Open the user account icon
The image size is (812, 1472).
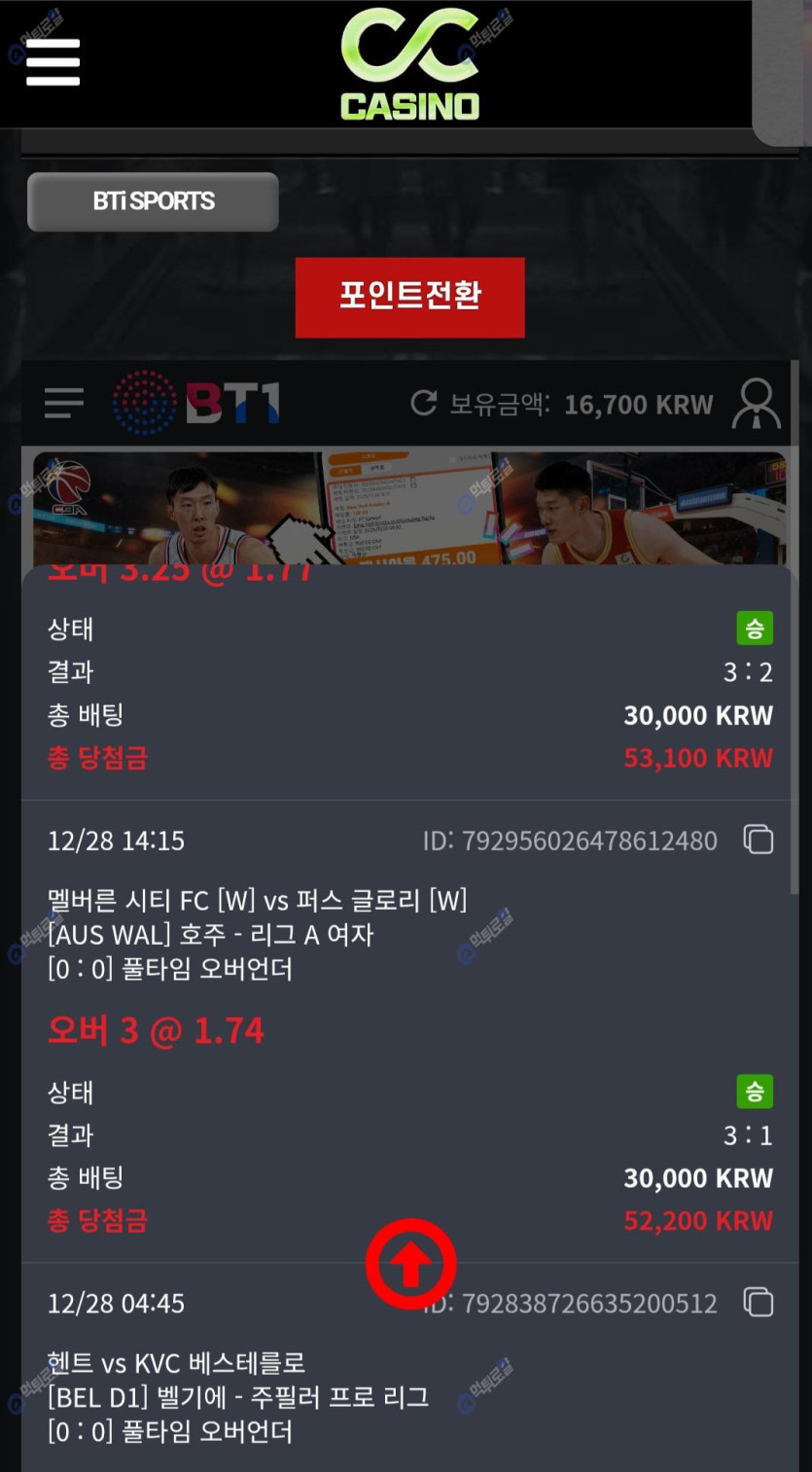click(758, 403)
